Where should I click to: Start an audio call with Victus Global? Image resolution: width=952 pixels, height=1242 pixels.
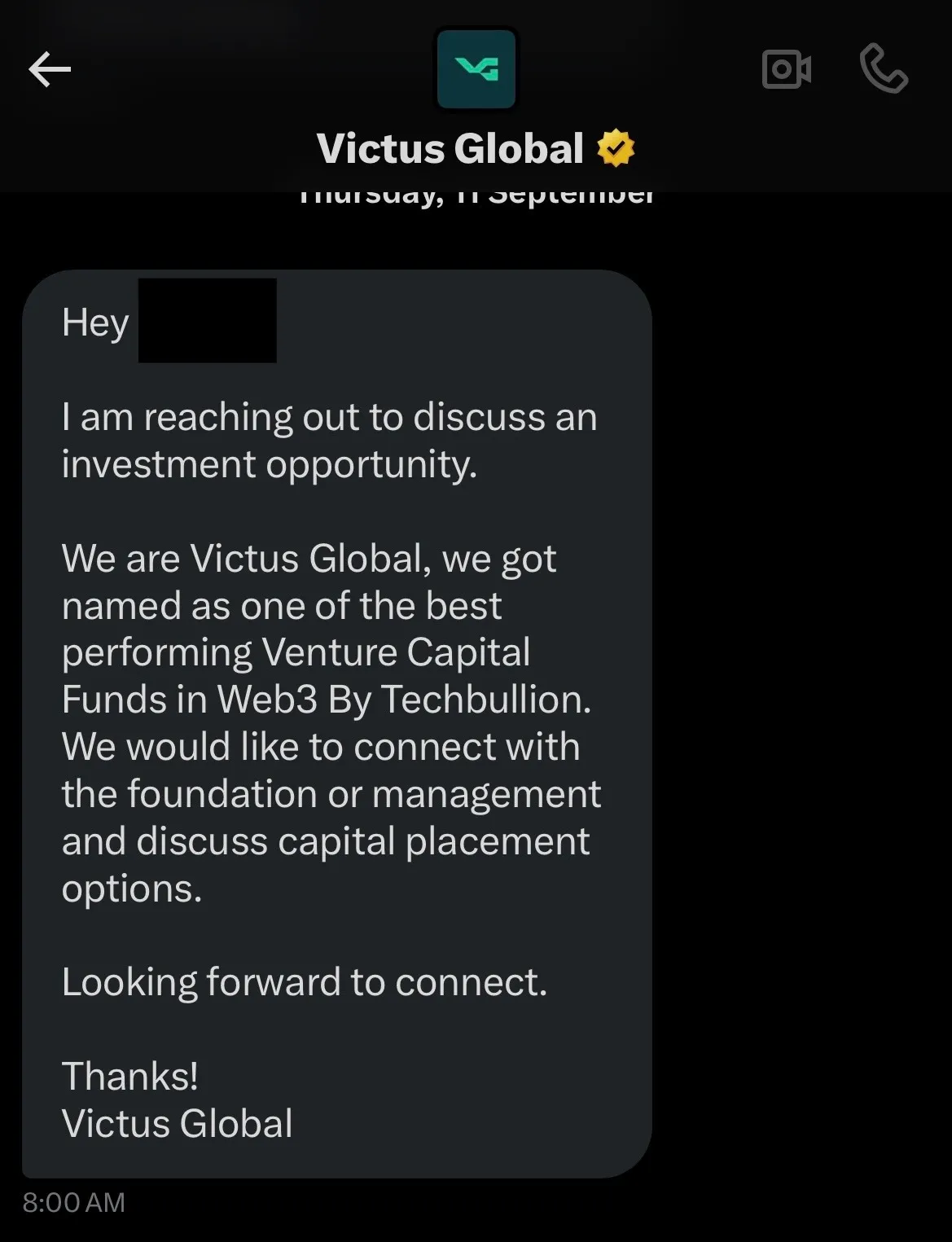tap(884, 69)
